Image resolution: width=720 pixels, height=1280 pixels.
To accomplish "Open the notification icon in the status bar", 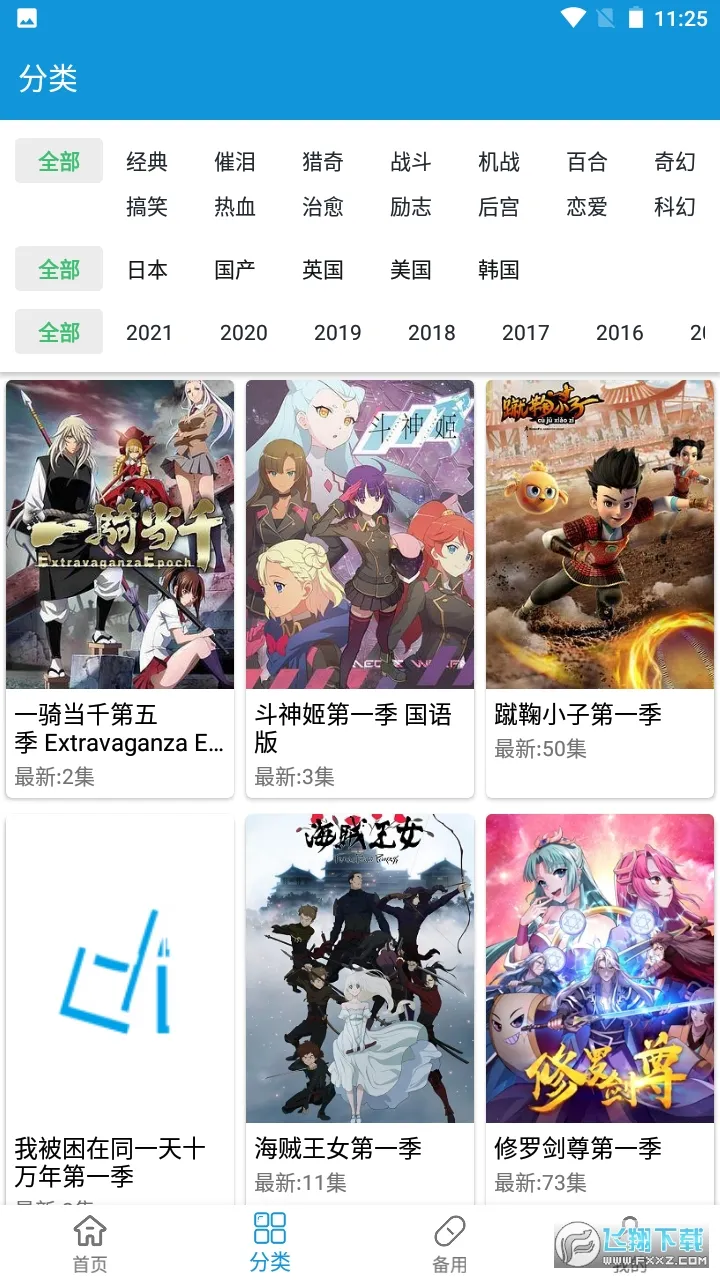I will click(25, 17).
